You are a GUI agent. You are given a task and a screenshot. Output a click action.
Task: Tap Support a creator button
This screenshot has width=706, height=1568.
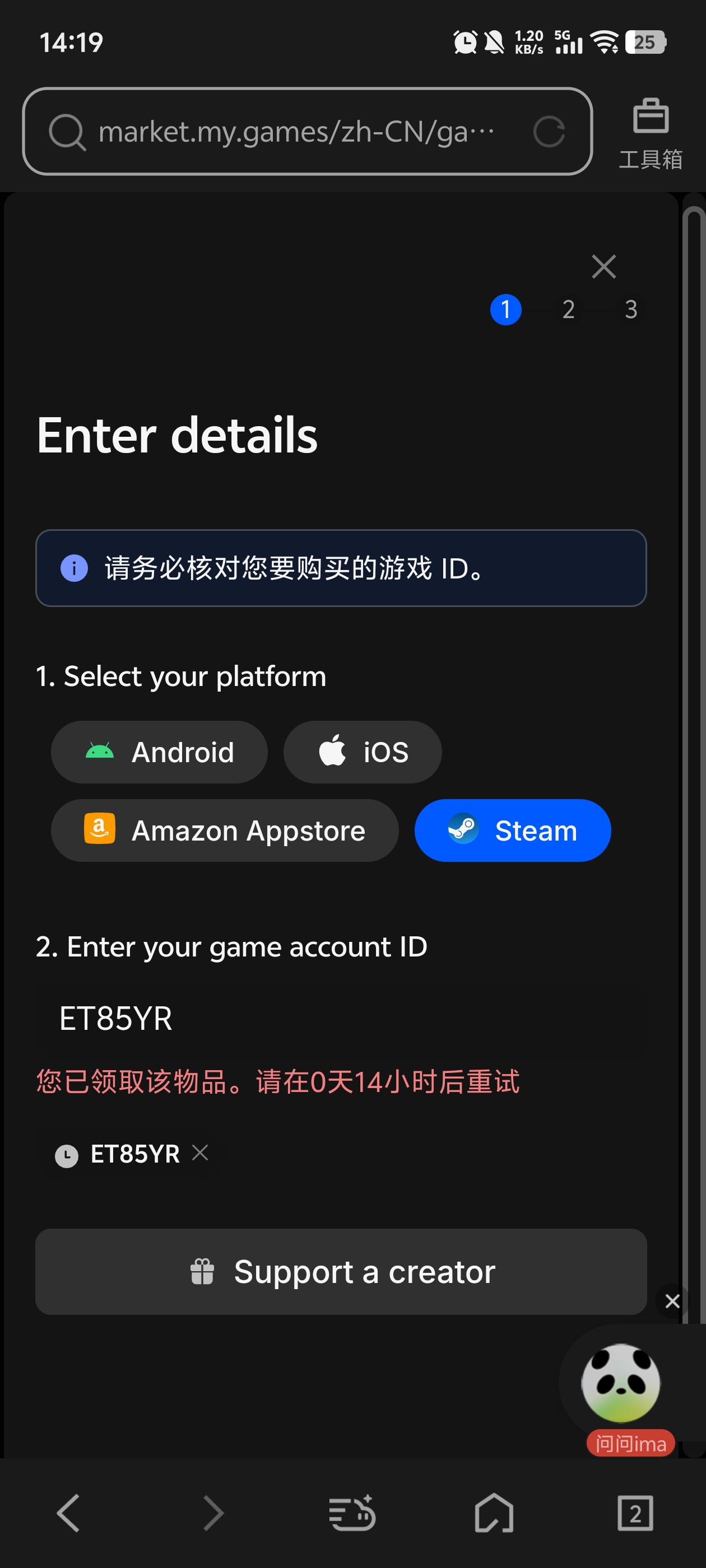(x=341, y=1272)
